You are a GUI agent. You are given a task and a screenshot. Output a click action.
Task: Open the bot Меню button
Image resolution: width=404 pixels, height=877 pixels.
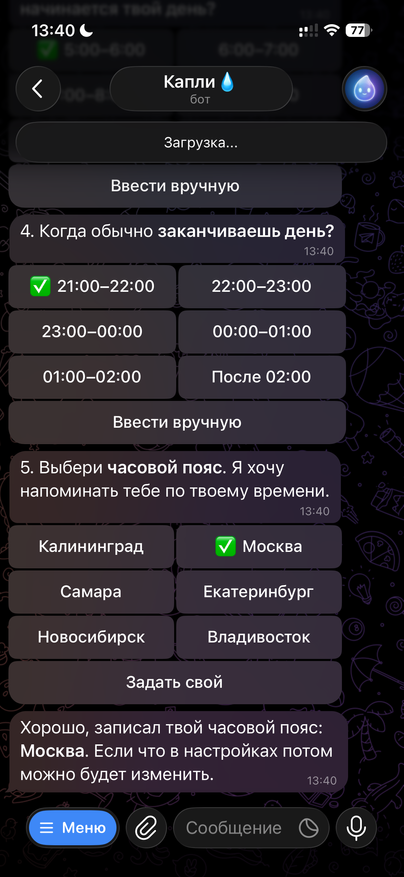[x=73, y=828]
